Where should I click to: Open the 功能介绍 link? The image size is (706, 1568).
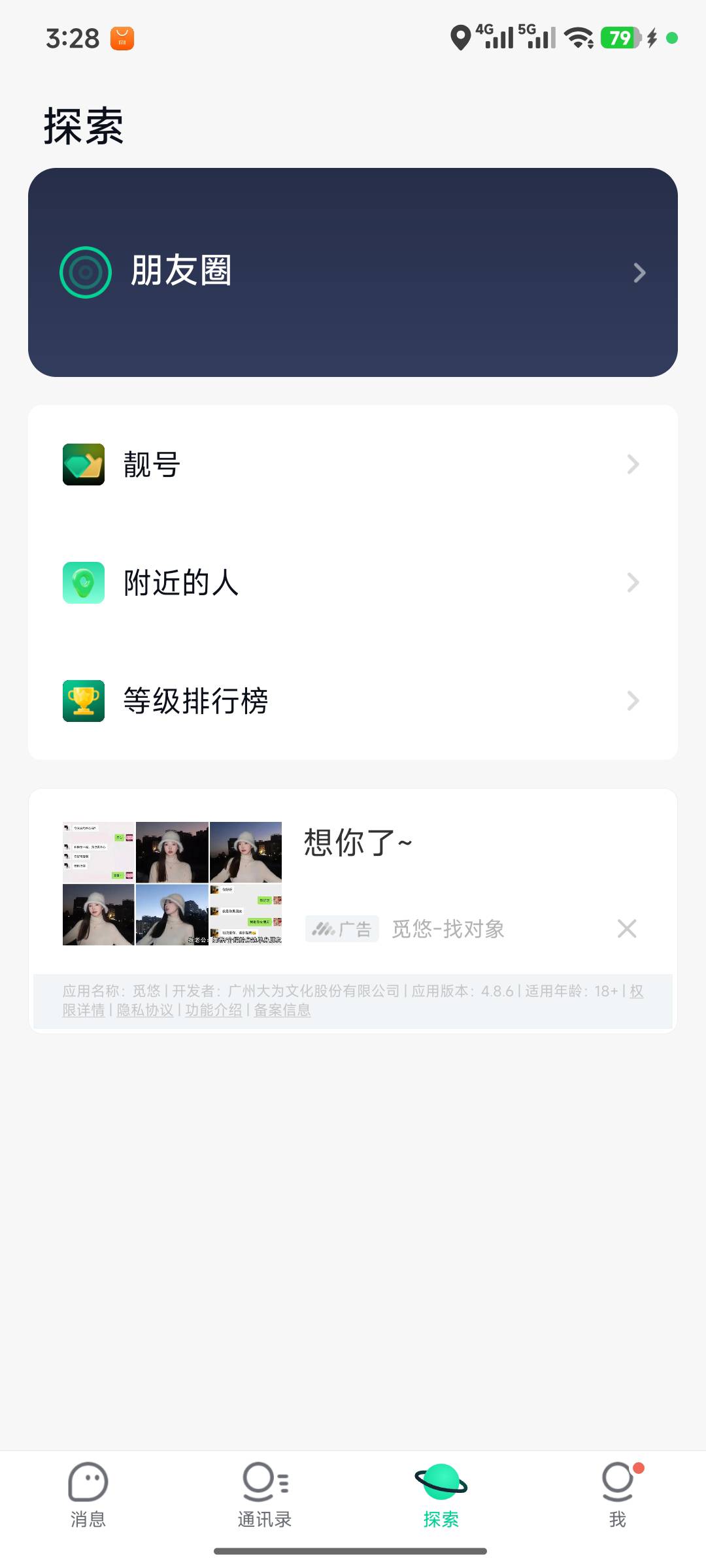[214, 1010]
